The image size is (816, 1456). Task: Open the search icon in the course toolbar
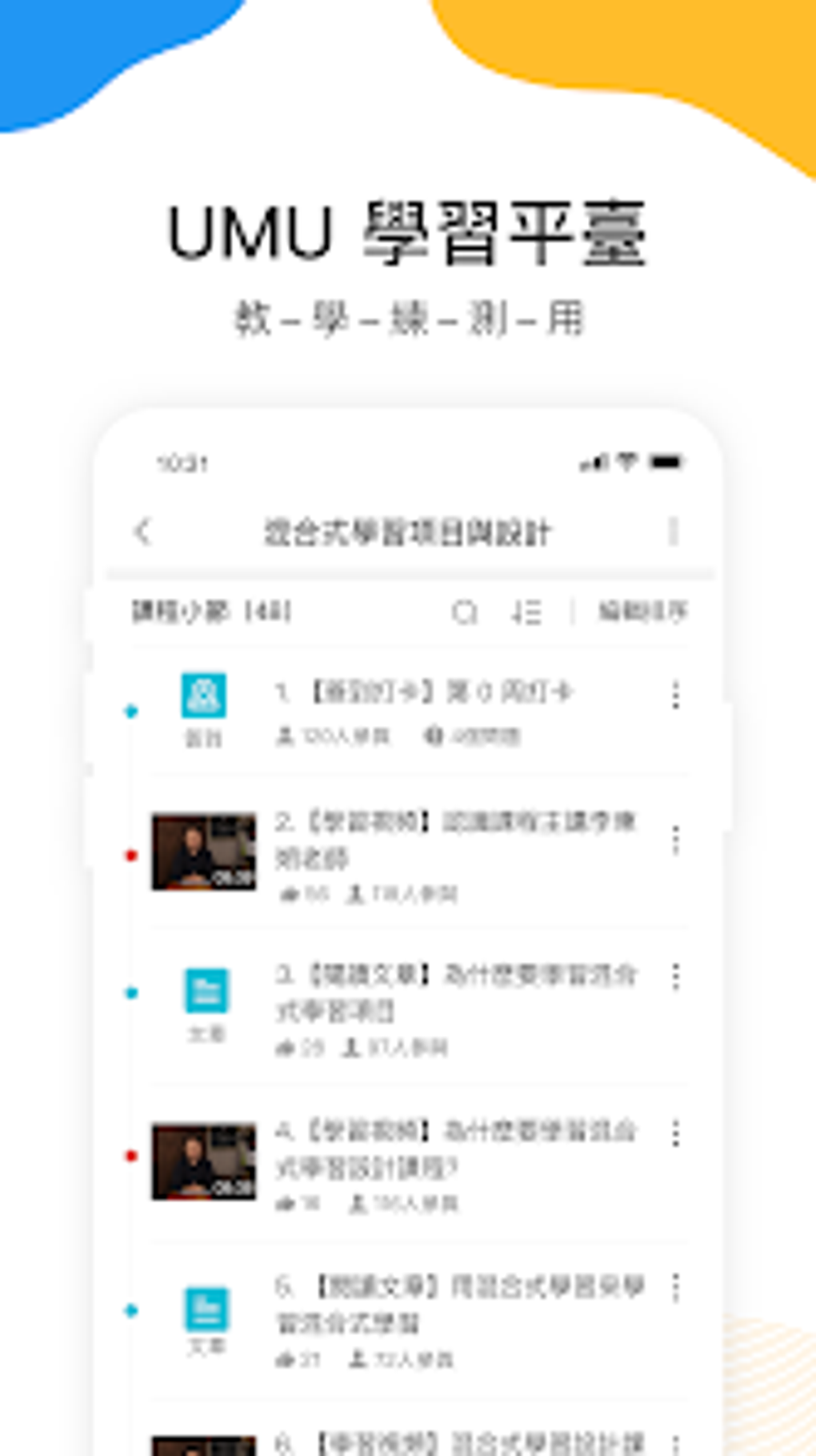[464, 612]
